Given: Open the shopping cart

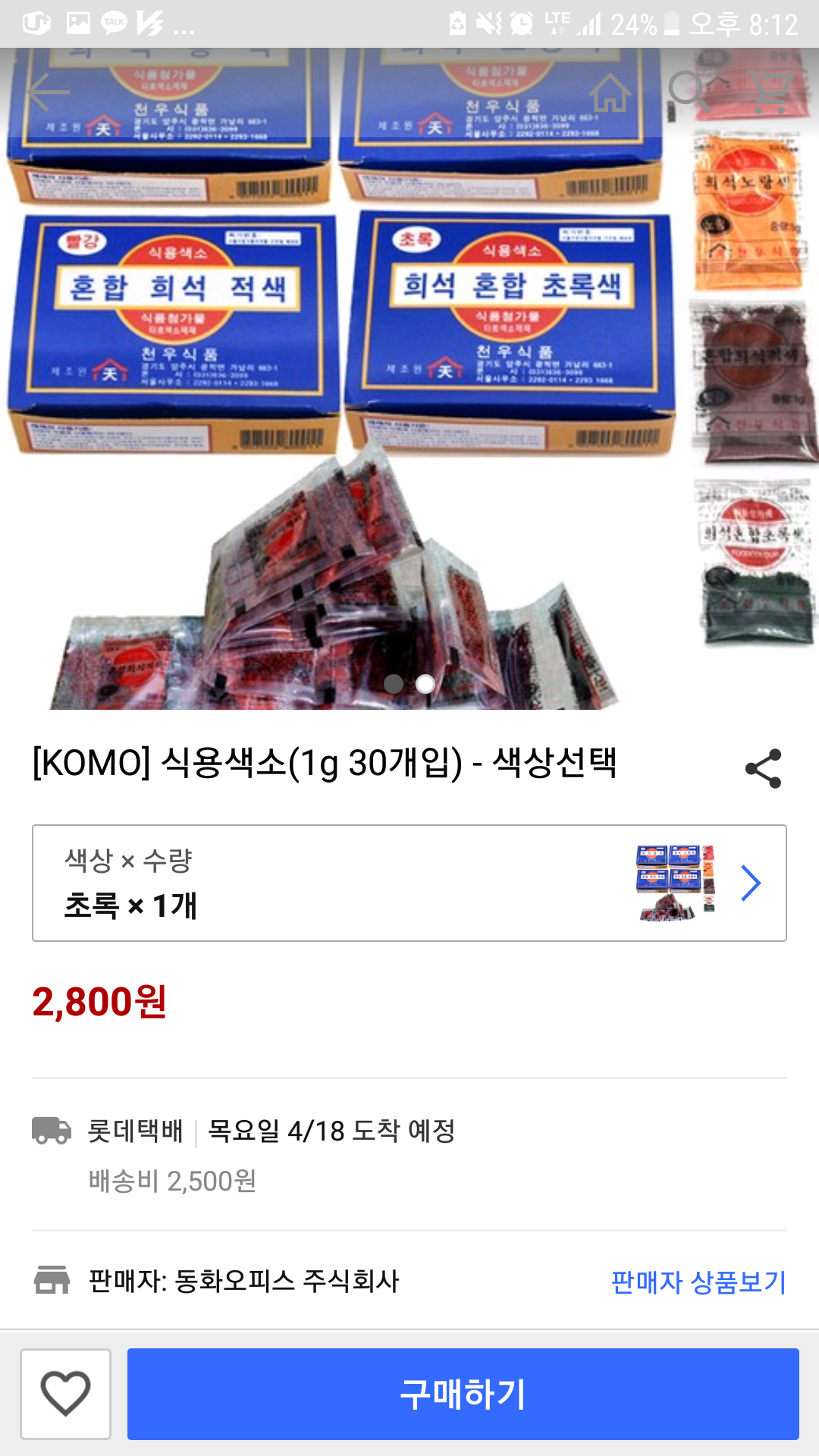Looking at the screenshot, I should coord(770,92).
